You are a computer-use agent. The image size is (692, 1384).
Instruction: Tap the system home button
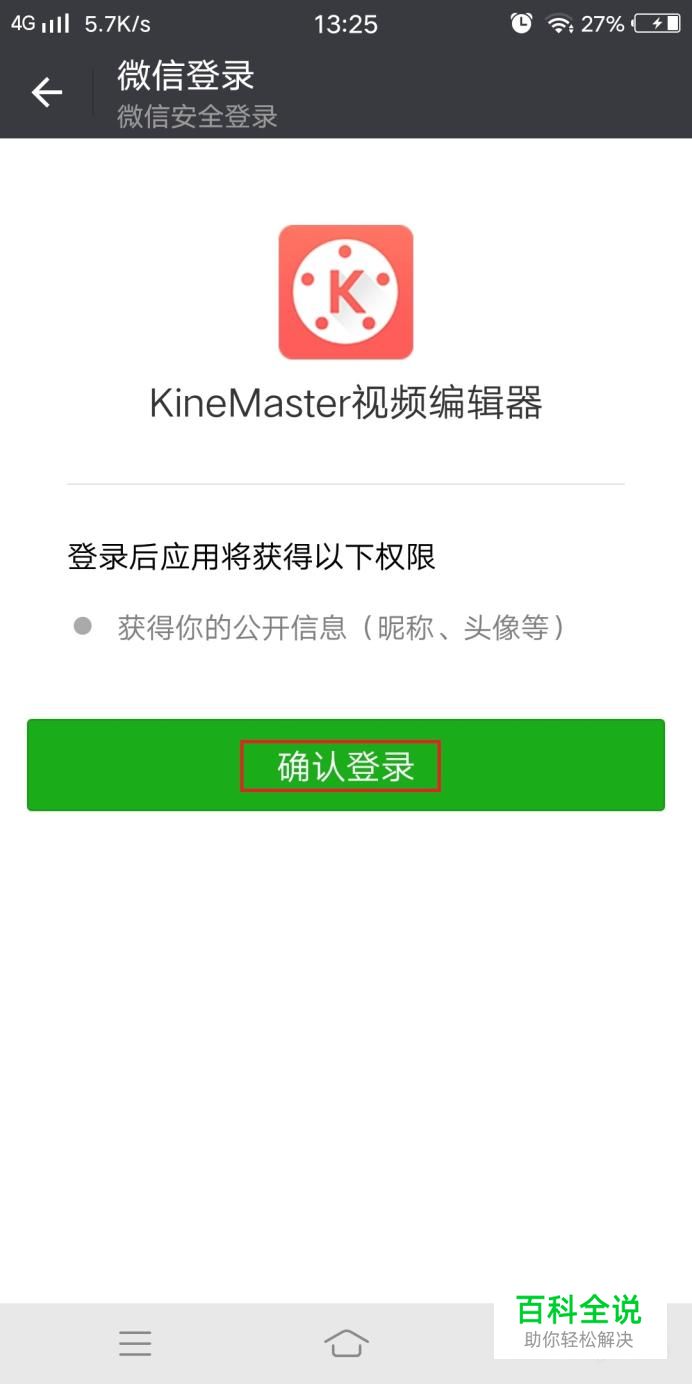346,1343
